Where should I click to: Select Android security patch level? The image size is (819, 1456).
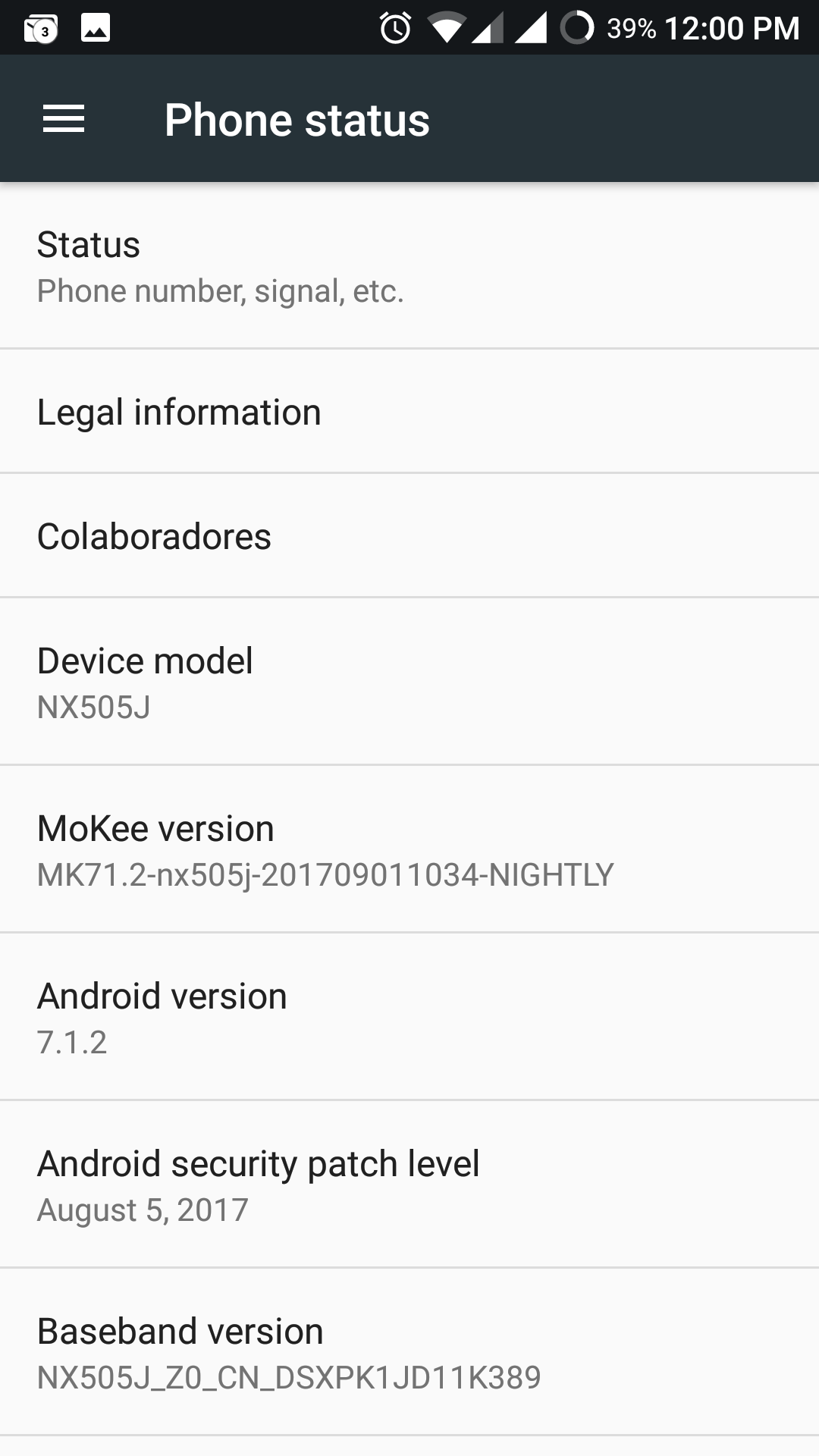tap(409, 1185)
